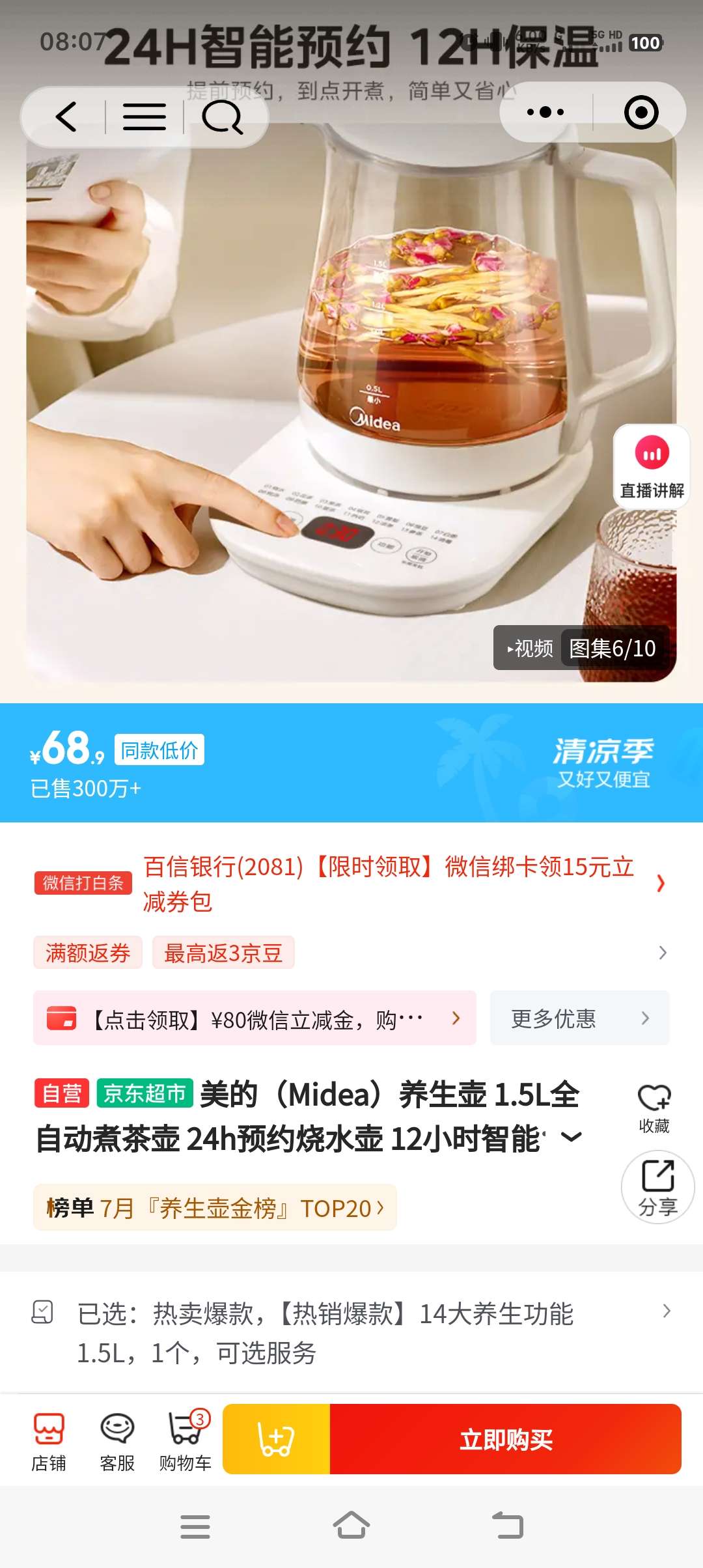Add the item to cart with the yellow button
The height and width of the screenshot is (1568, 703).
coord(277,1439)
